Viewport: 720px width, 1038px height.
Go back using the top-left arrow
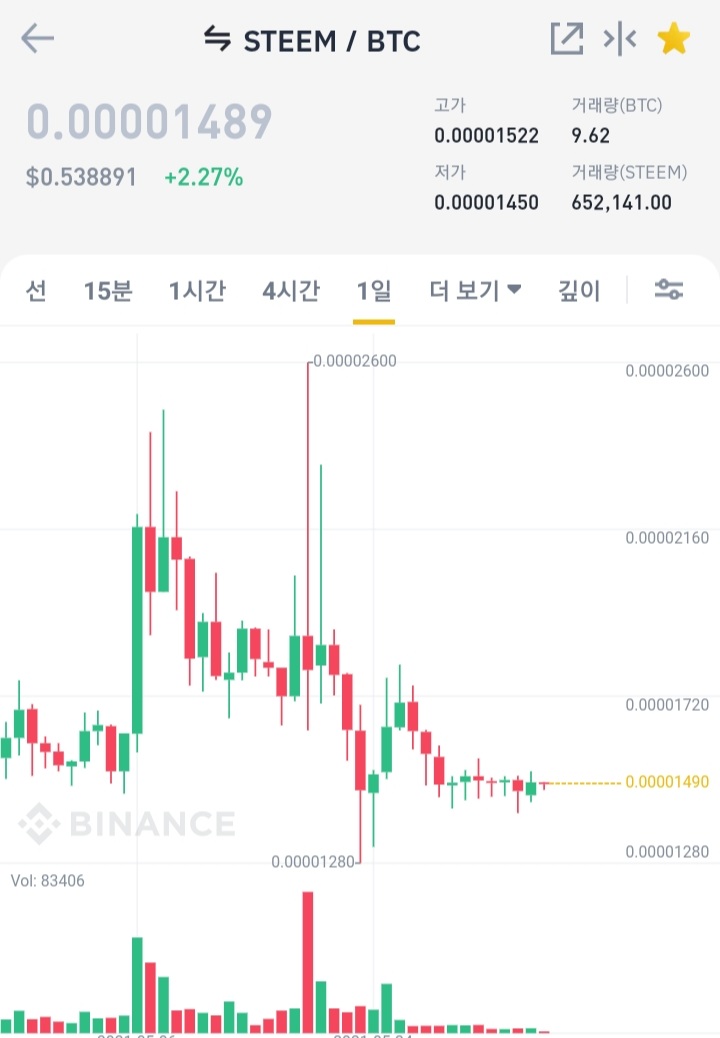37,39
